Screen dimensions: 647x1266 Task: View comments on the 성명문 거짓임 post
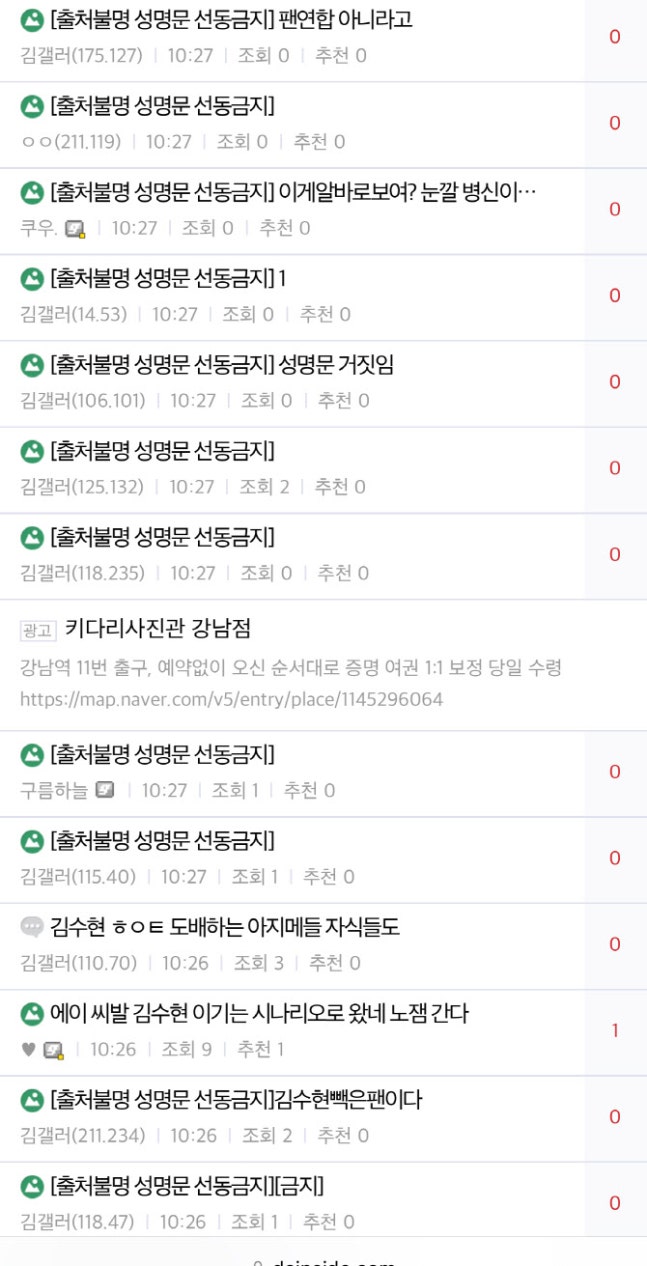click(614, 382)
